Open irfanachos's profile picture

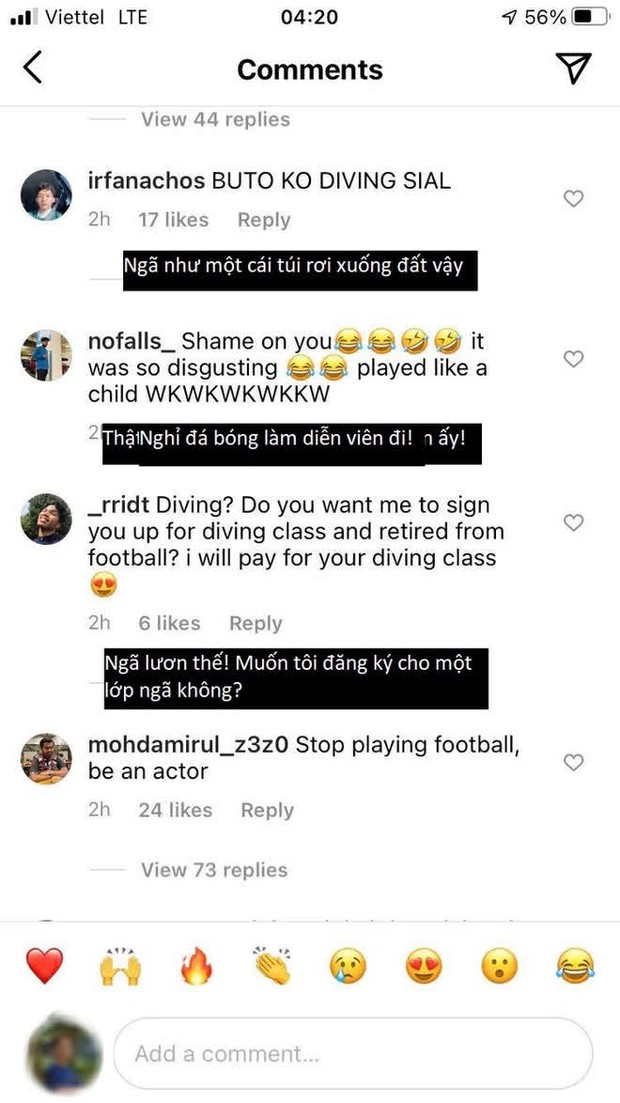(46, 194)
